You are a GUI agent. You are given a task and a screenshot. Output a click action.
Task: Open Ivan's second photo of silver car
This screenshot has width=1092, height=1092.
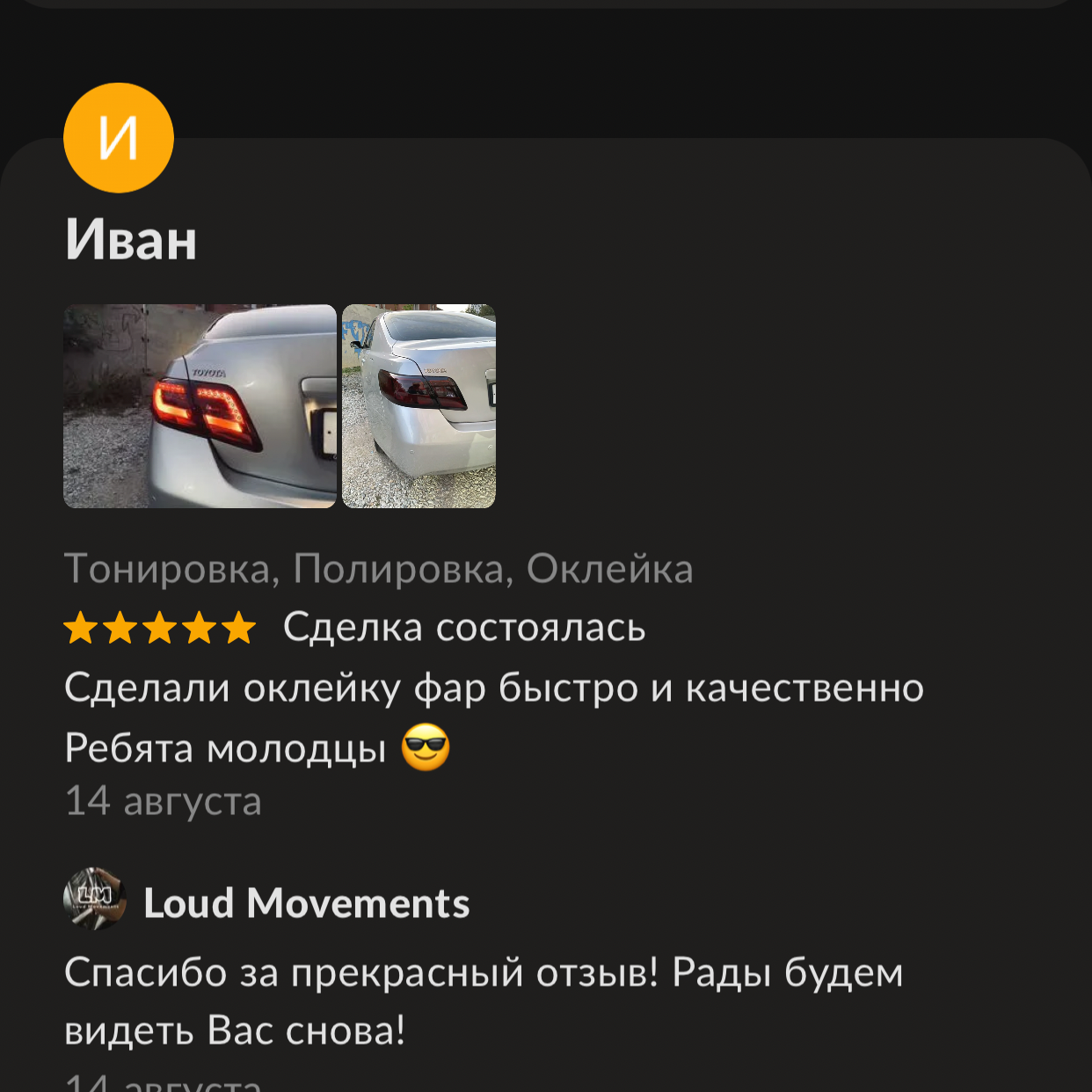coord(419,406)
